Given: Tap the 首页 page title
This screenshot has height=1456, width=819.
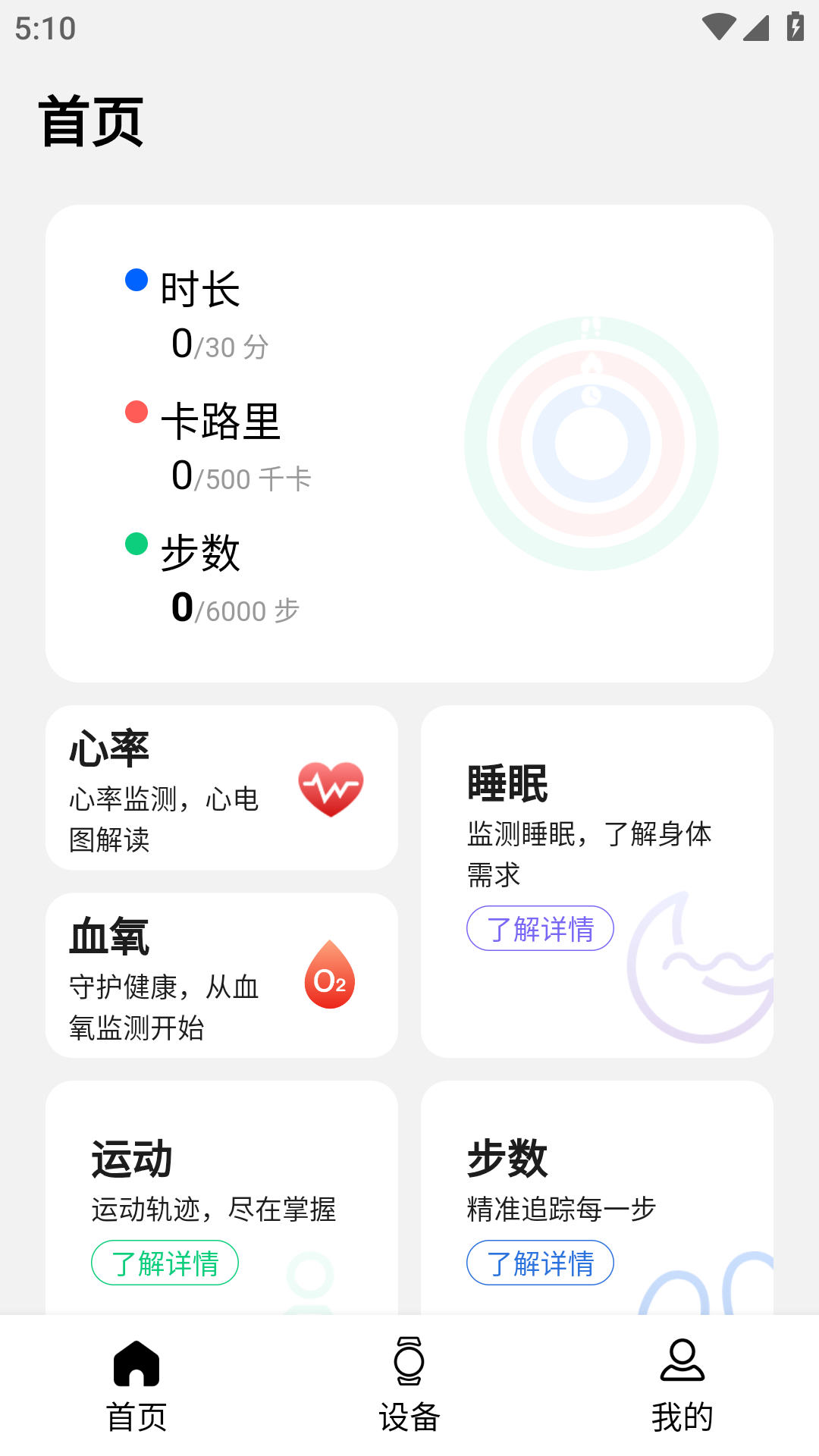Looking at the screenshot, I should 90,120.
